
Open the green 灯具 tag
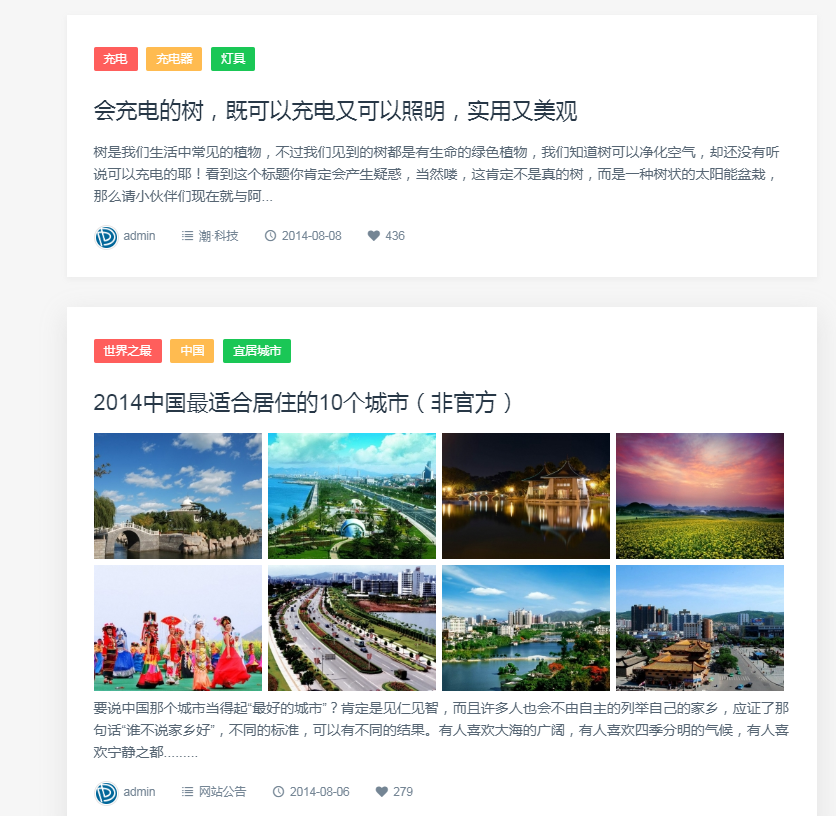click(232, 59)
